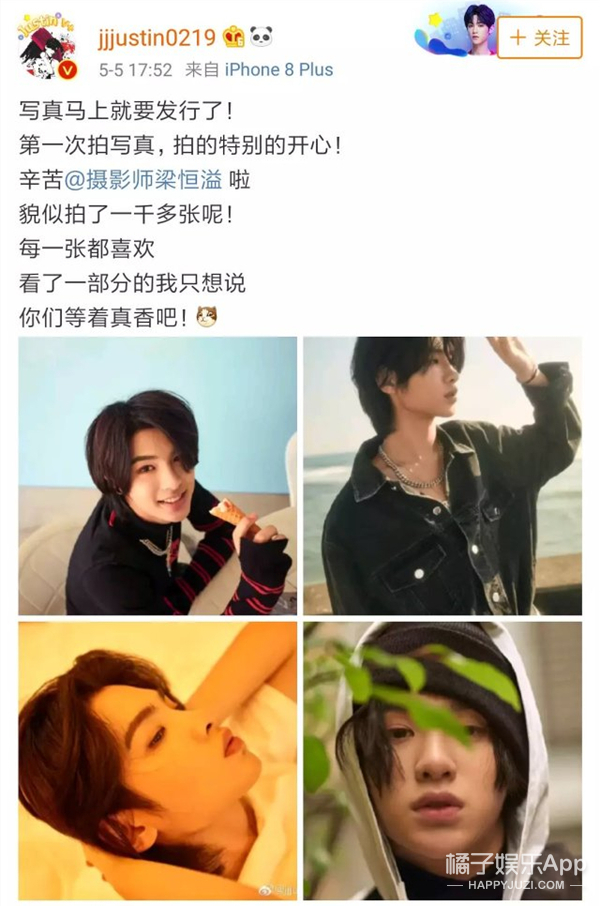Enlarge the lying-down close-up photo
600x906 pixels.
[157, 760]
